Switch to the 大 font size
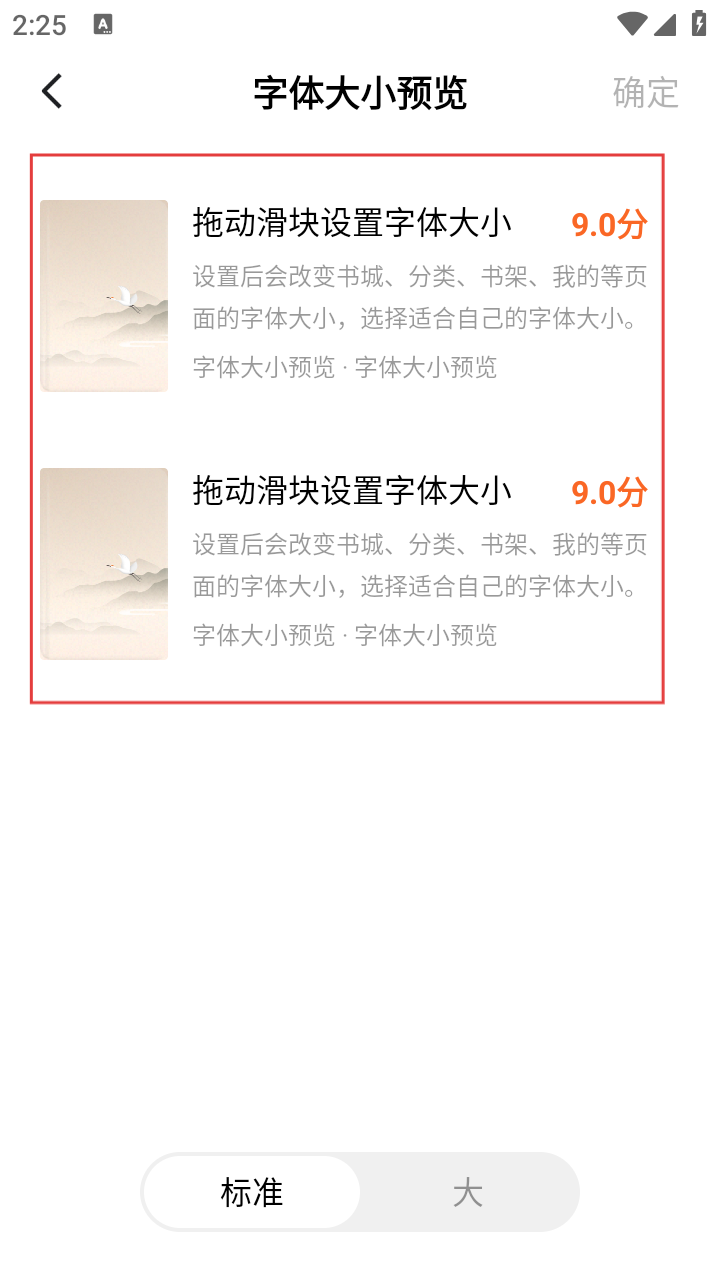Screen dimensions: 720x1280 coord(468,1192)
